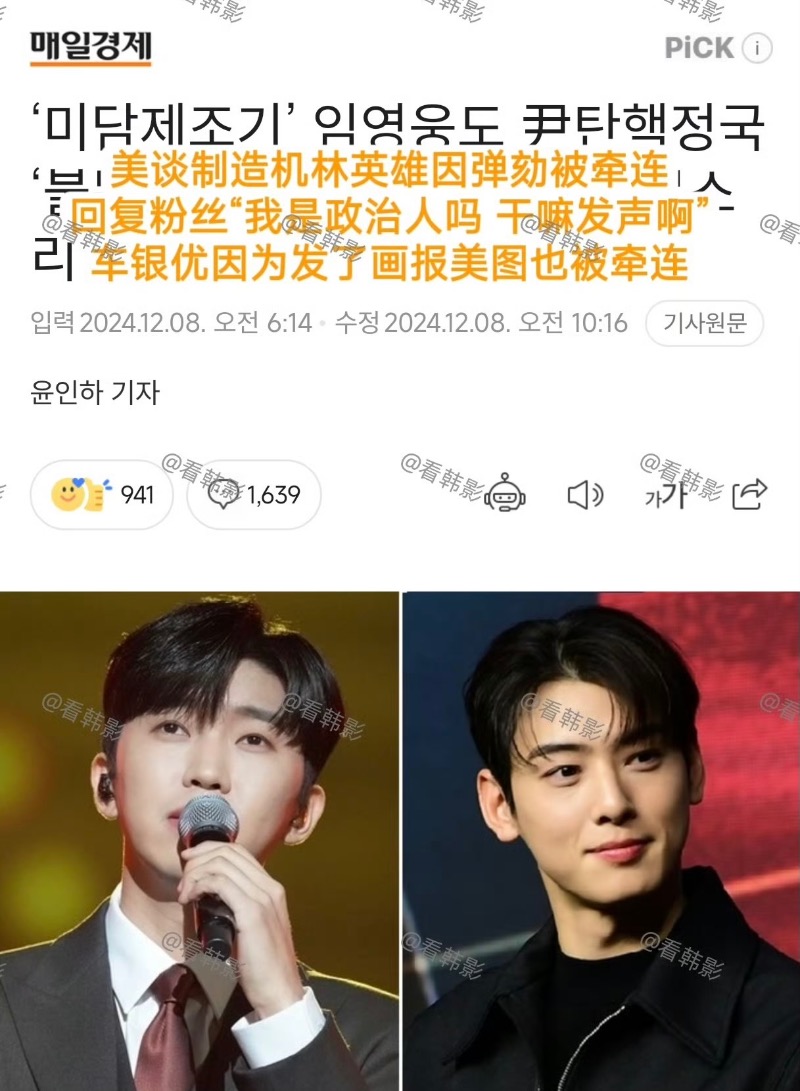
Task: Listen to the article via speaker icon
Action: tap(585, 494)
